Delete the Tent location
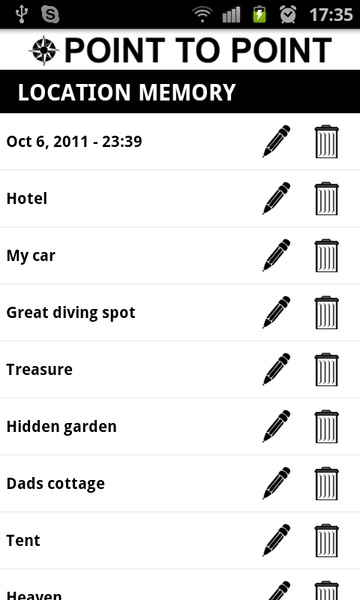Image resolution: width=360 pixels, height=600 pixels. pos(326,540)
